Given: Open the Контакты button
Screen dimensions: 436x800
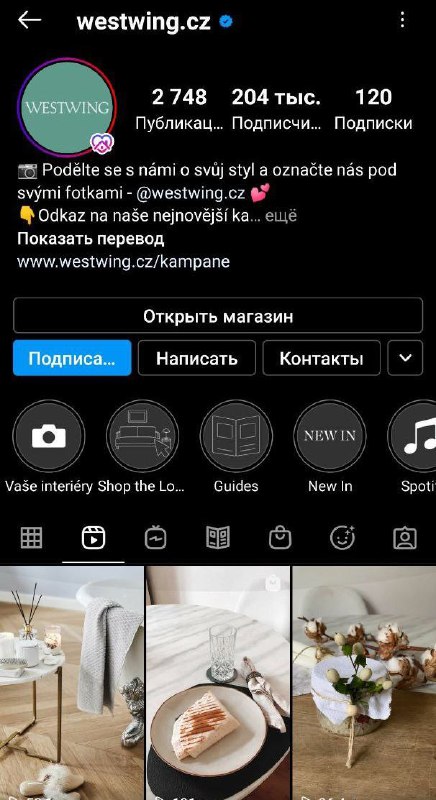Looking at the screenshot, I should (321, 358).
